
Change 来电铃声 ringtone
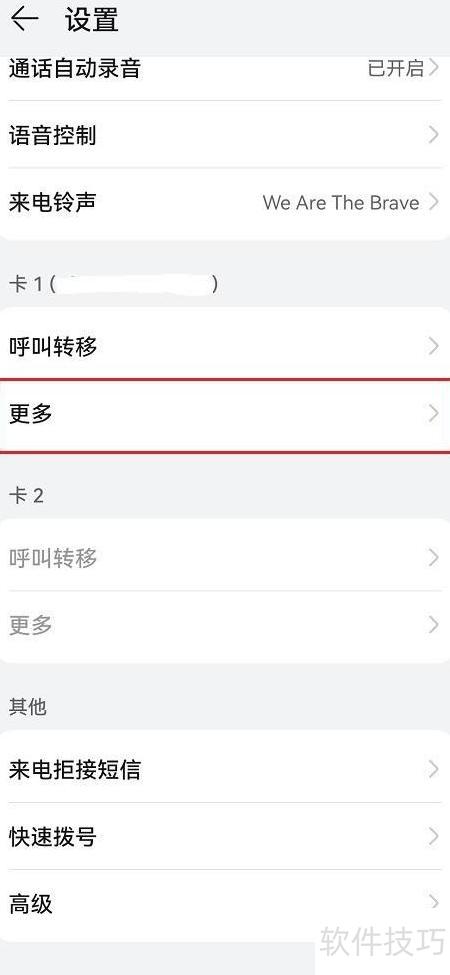coord(225,203)
